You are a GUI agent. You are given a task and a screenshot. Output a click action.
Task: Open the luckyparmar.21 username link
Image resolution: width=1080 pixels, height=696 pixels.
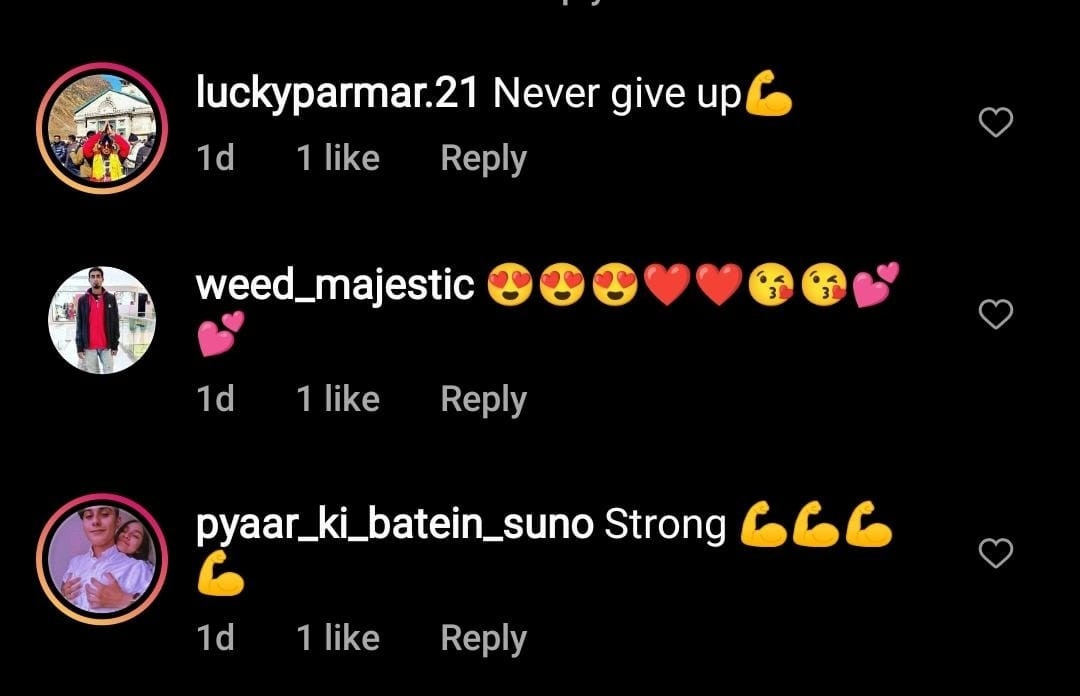pyautogui.click(x=338, y=95)
